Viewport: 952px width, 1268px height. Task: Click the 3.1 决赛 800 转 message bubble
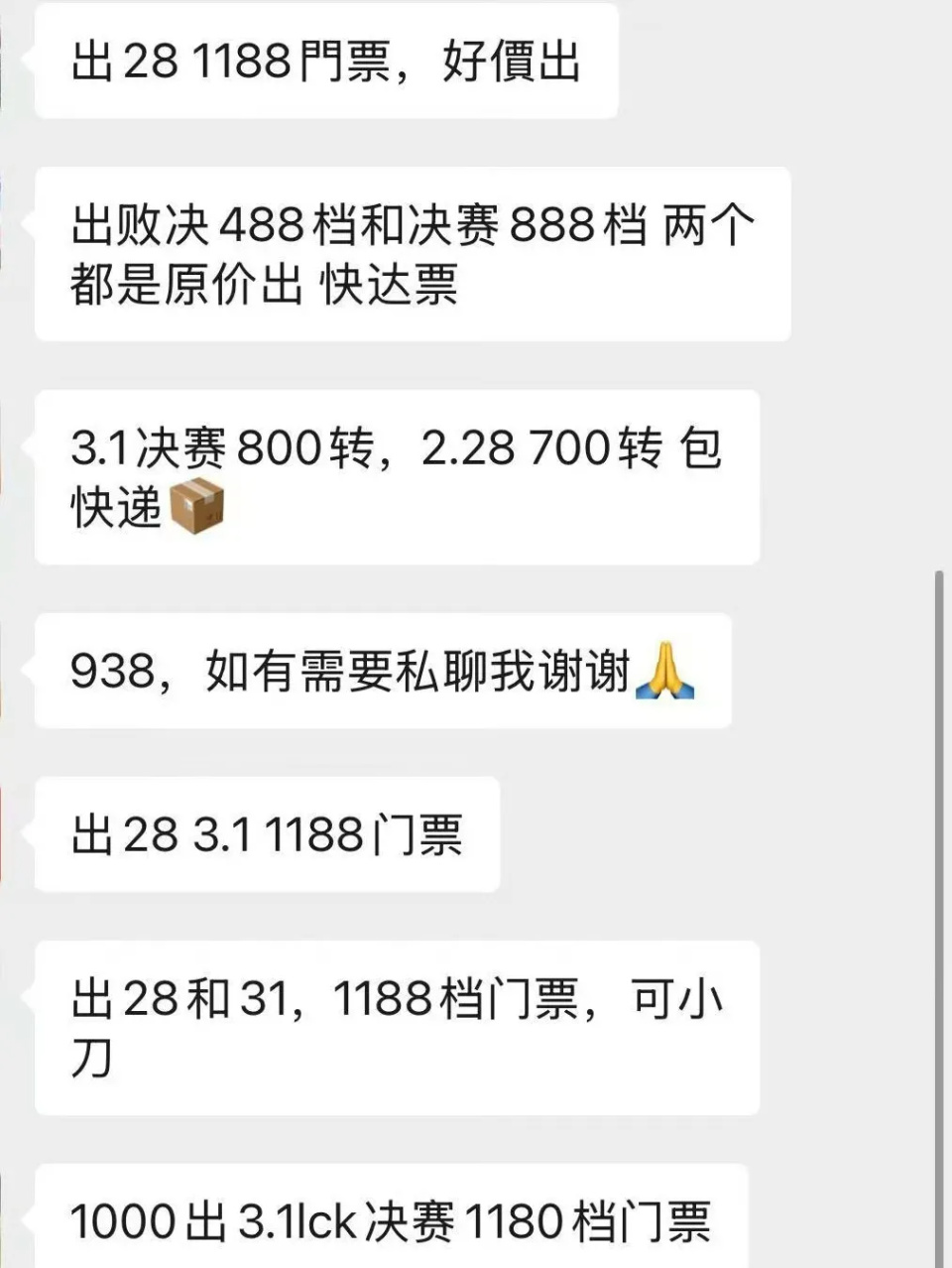(x=397, y=476)
